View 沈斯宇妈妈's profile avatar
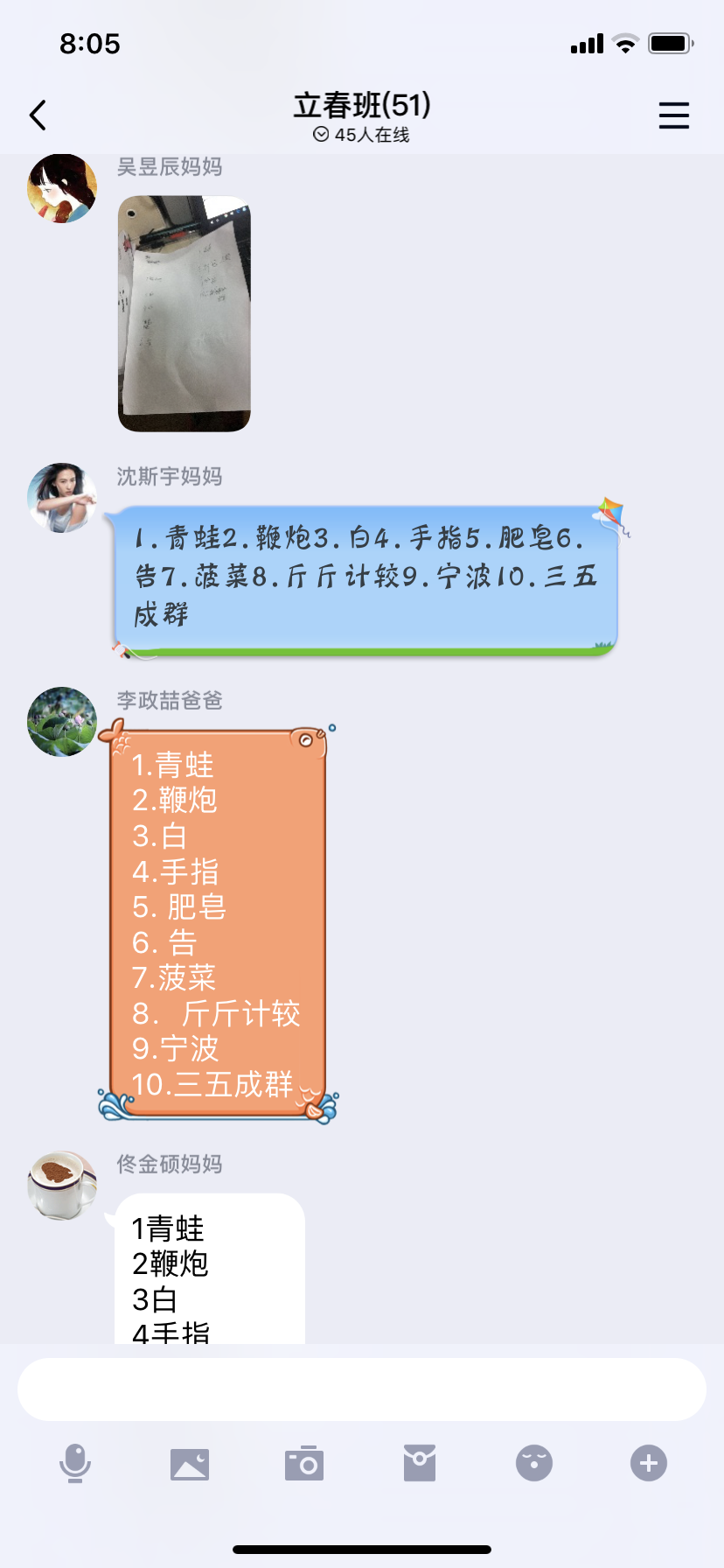The height and width of the screenshot is (1568, 724). (62, 498)
